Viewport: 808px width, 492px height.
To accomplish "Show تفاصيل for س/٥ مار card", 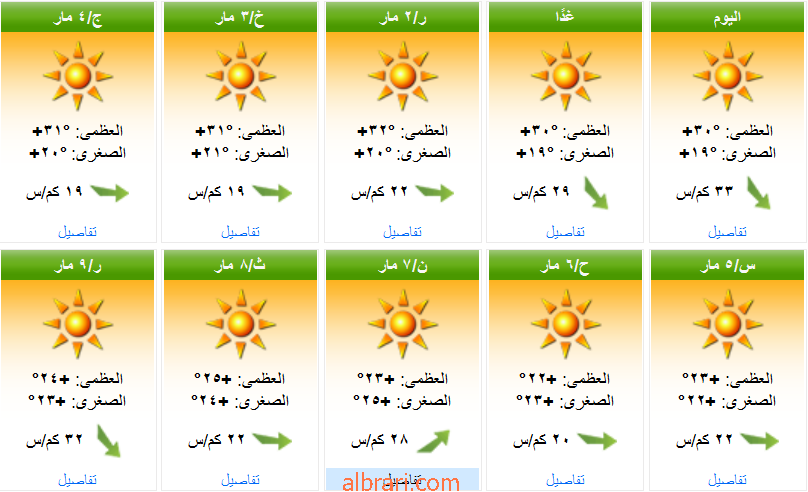I will 728,480.
